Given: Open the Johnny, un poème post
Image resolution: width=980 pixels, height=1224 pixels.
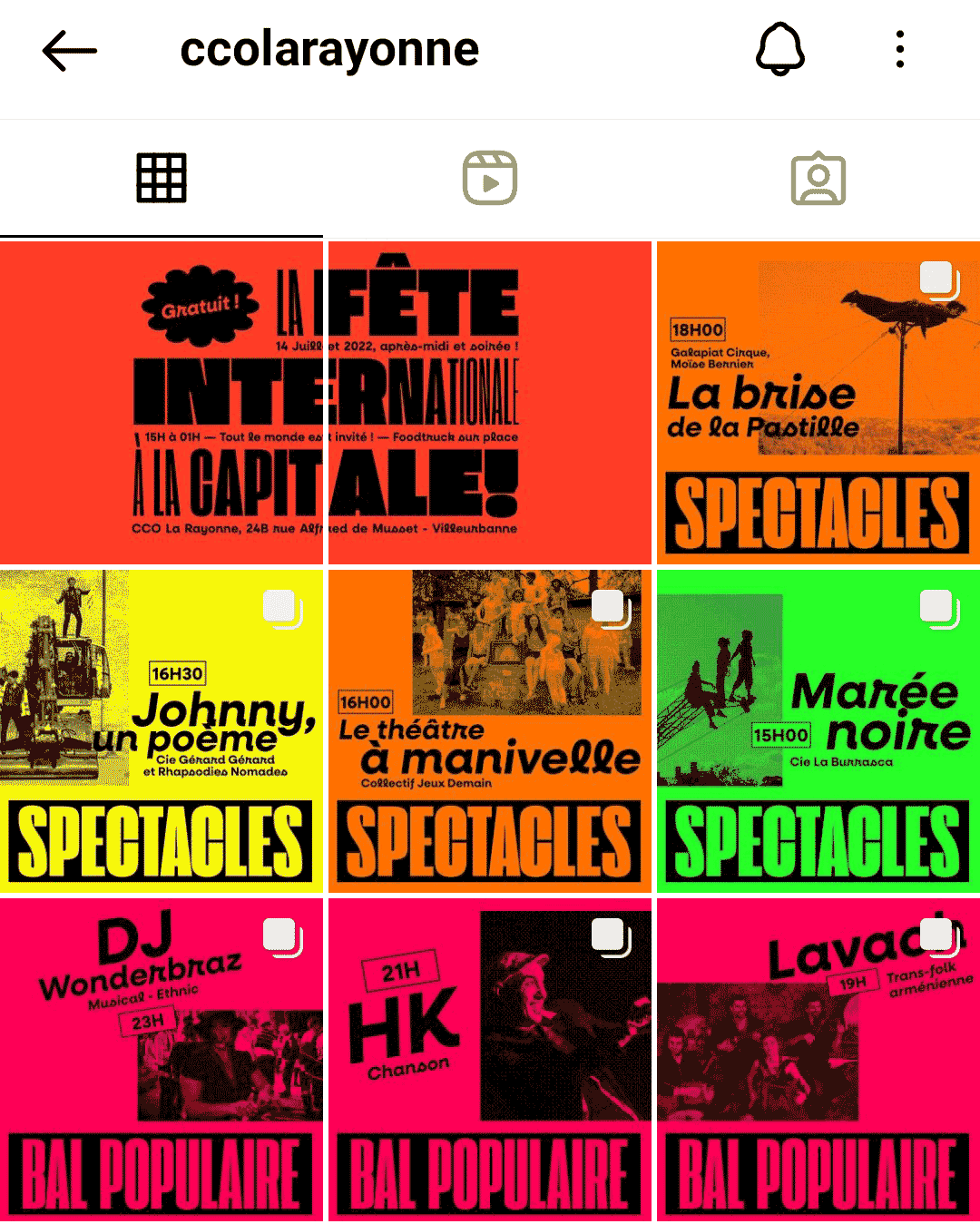Looking at the screenshot, I should tap(162, 731).
